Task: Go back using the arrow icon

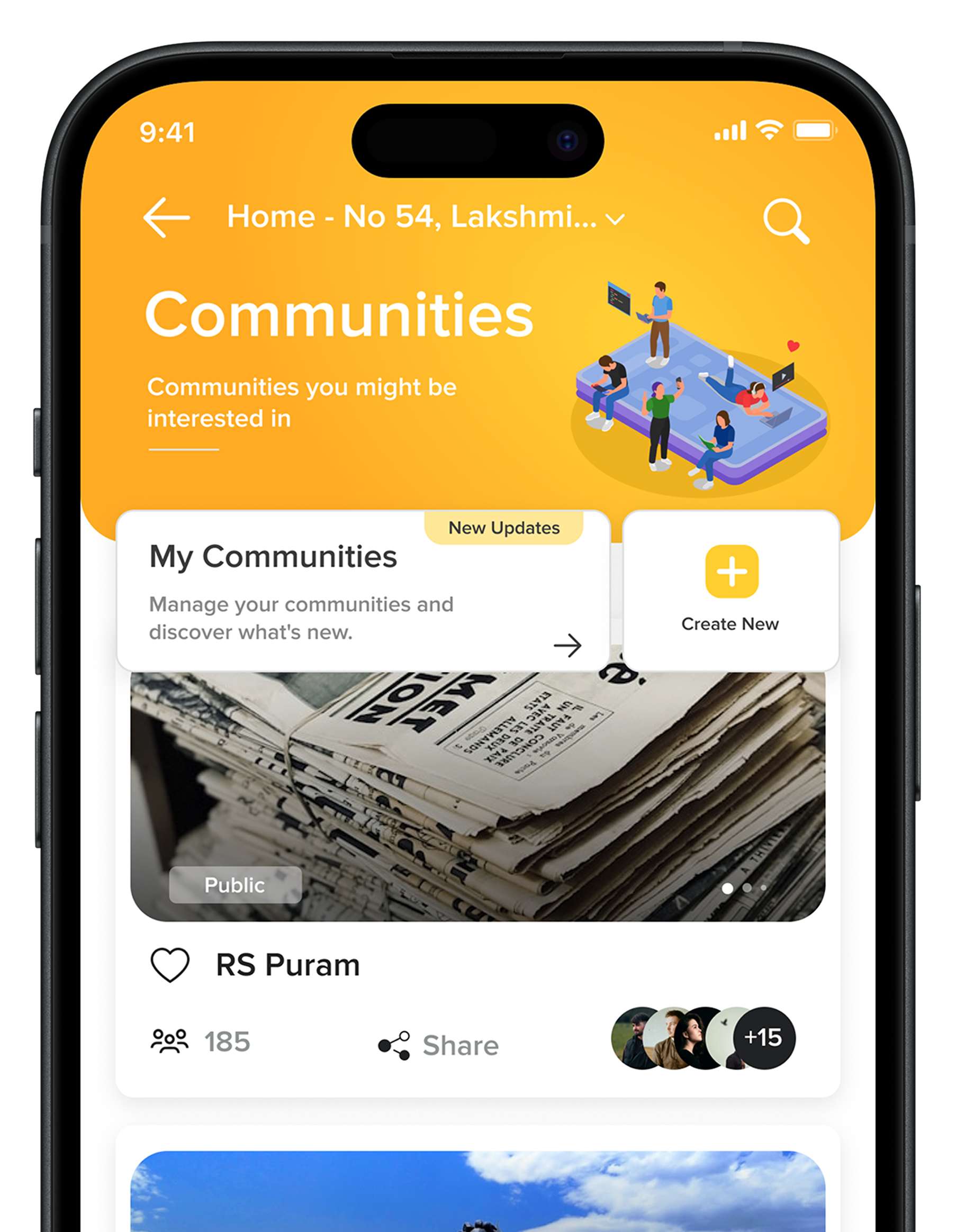Action: point(166,217)
